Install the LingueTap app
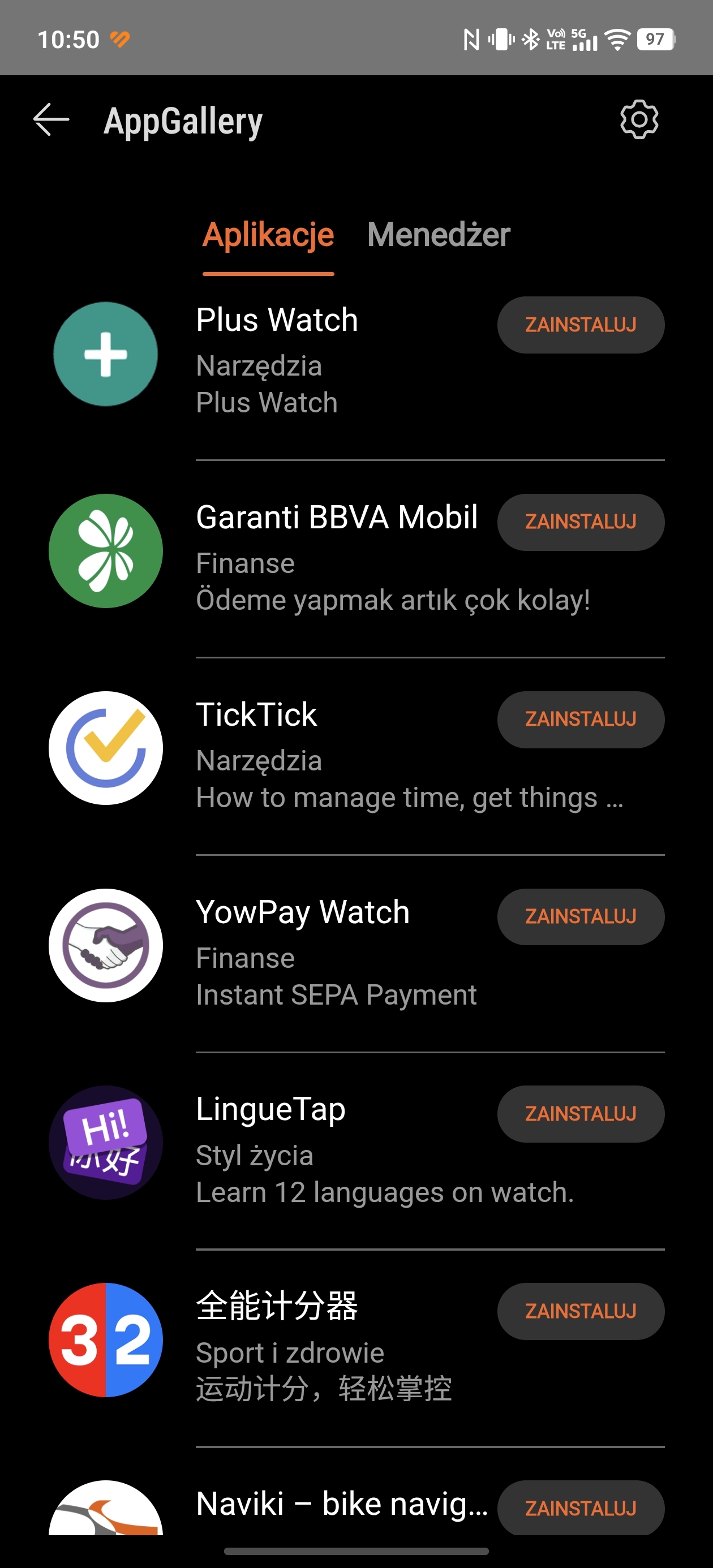The width and height of the screenshot is (713, 1568). pos(580,1113)
